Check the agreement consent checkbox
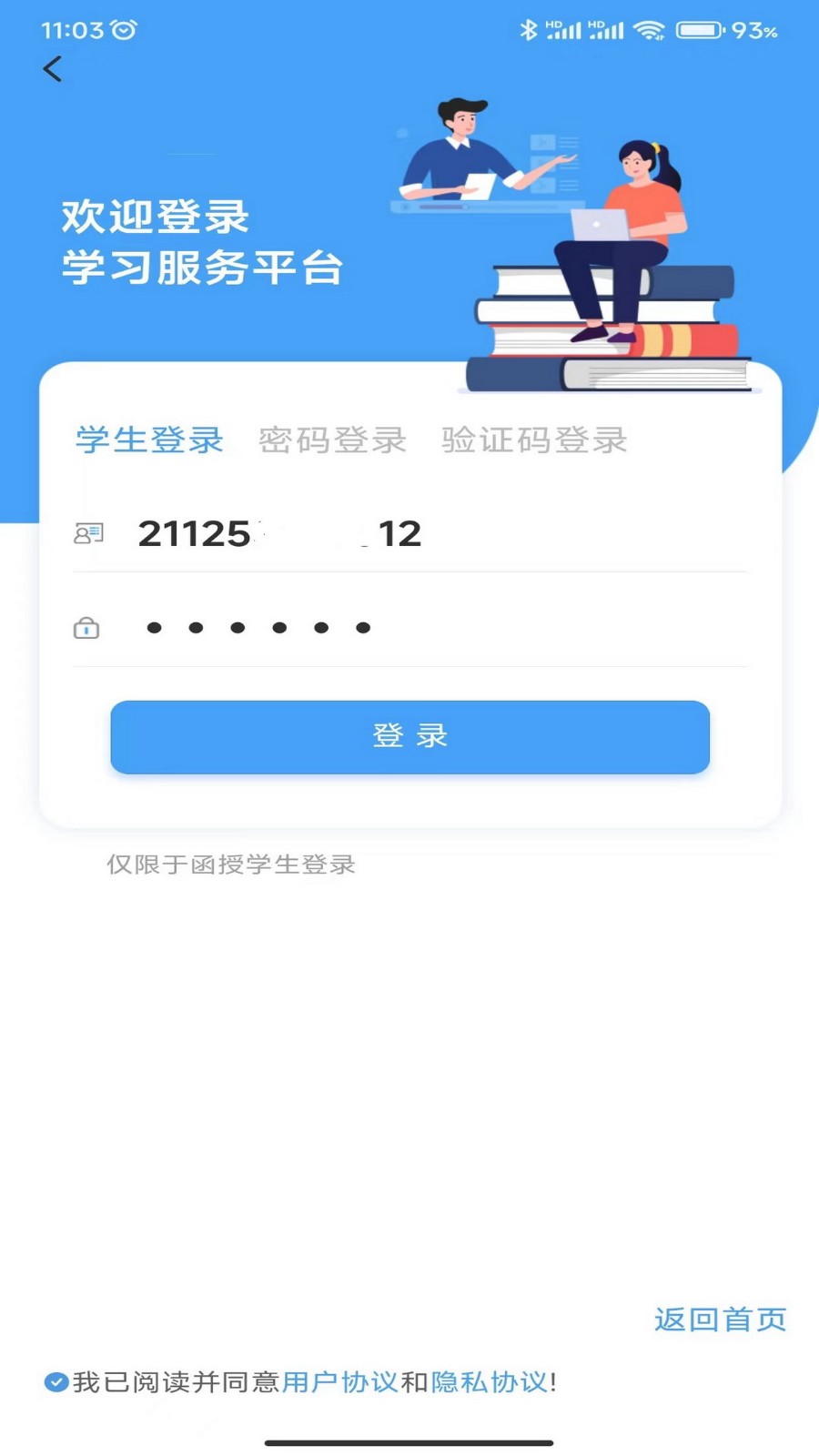This screenshot has width=819, height=1456. 56,1381
